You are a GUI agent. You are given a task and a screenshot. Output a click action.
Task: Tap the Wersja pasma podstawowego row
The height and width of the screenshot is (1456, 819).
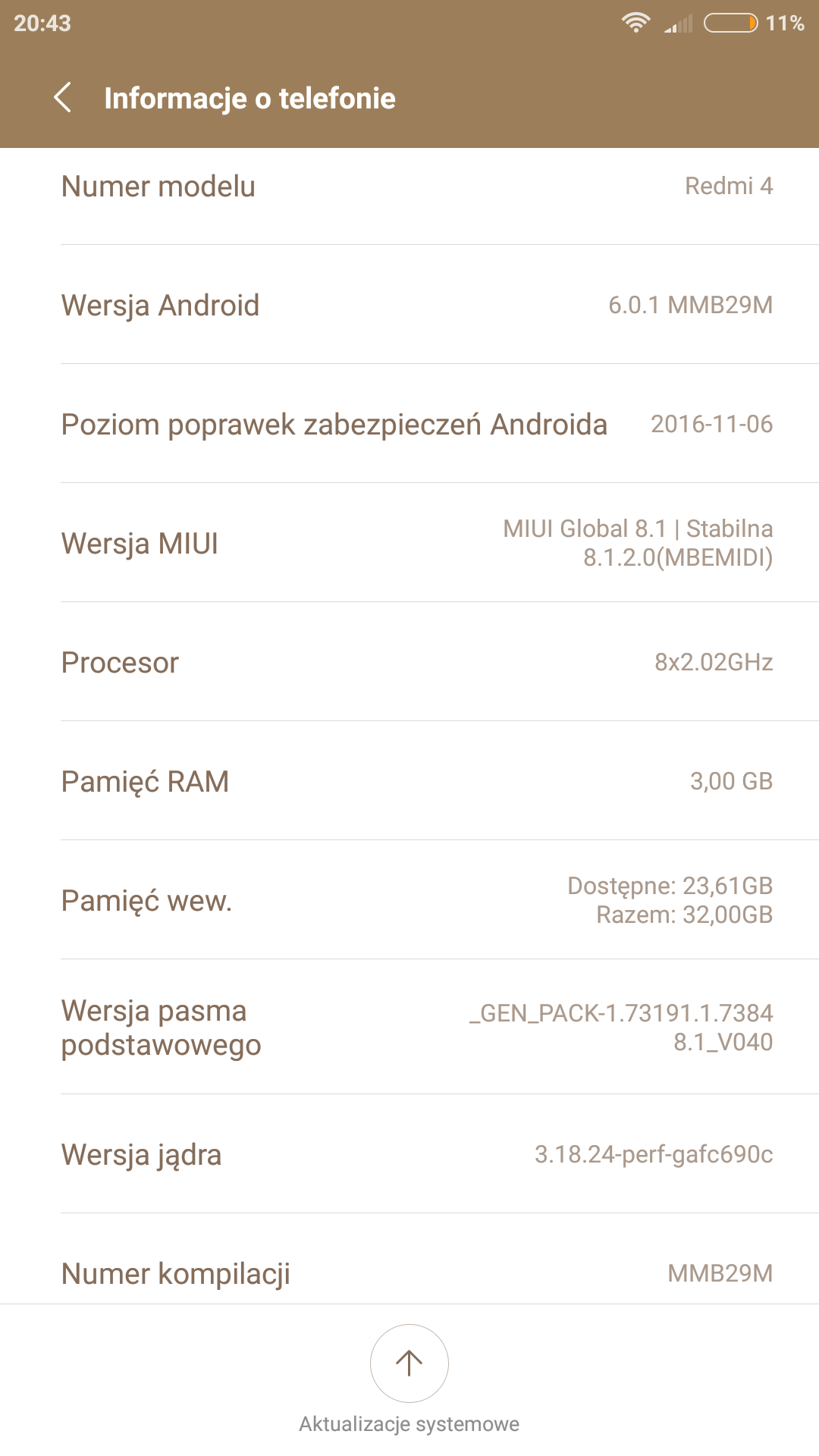click(x=409, y=1027)
